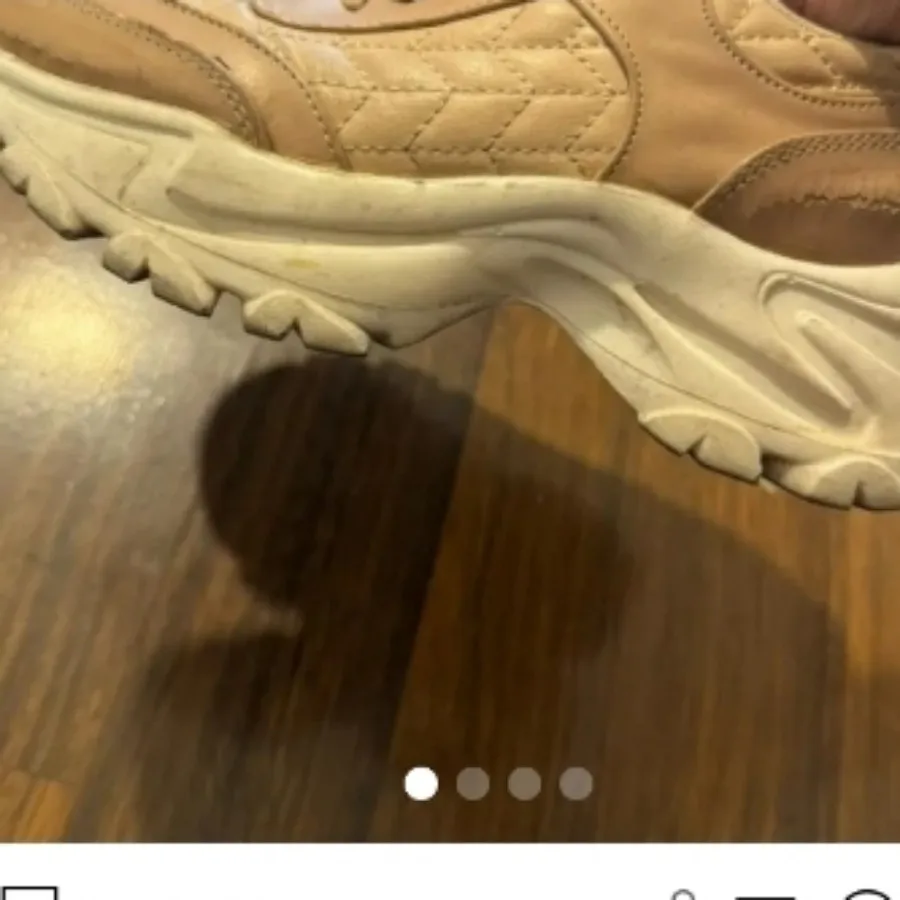Jump to the third photo dot
This screenshot has width=900, height=900.
[x=524, y=784]
